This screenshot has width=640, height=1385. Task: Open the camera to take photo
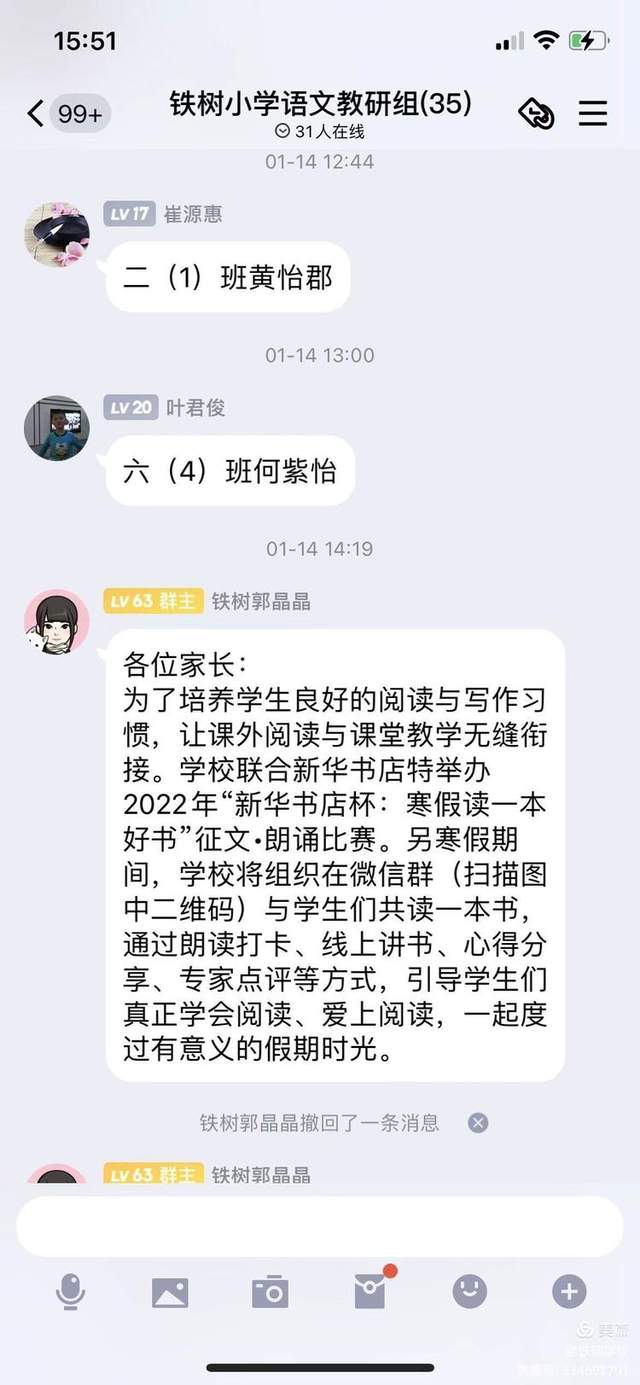click(270, 1292)
